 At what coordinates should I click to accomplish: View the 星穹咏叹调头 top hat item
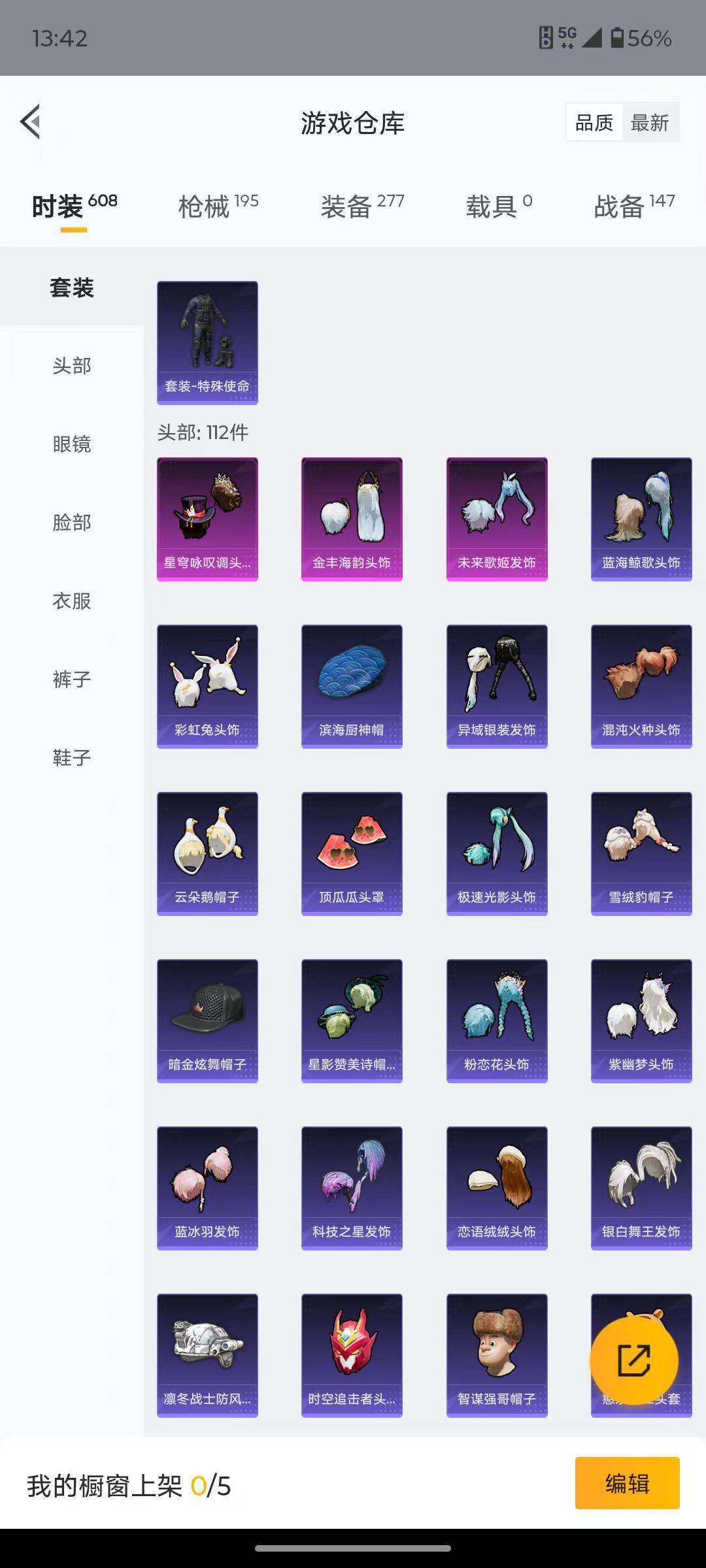(207, 518)
